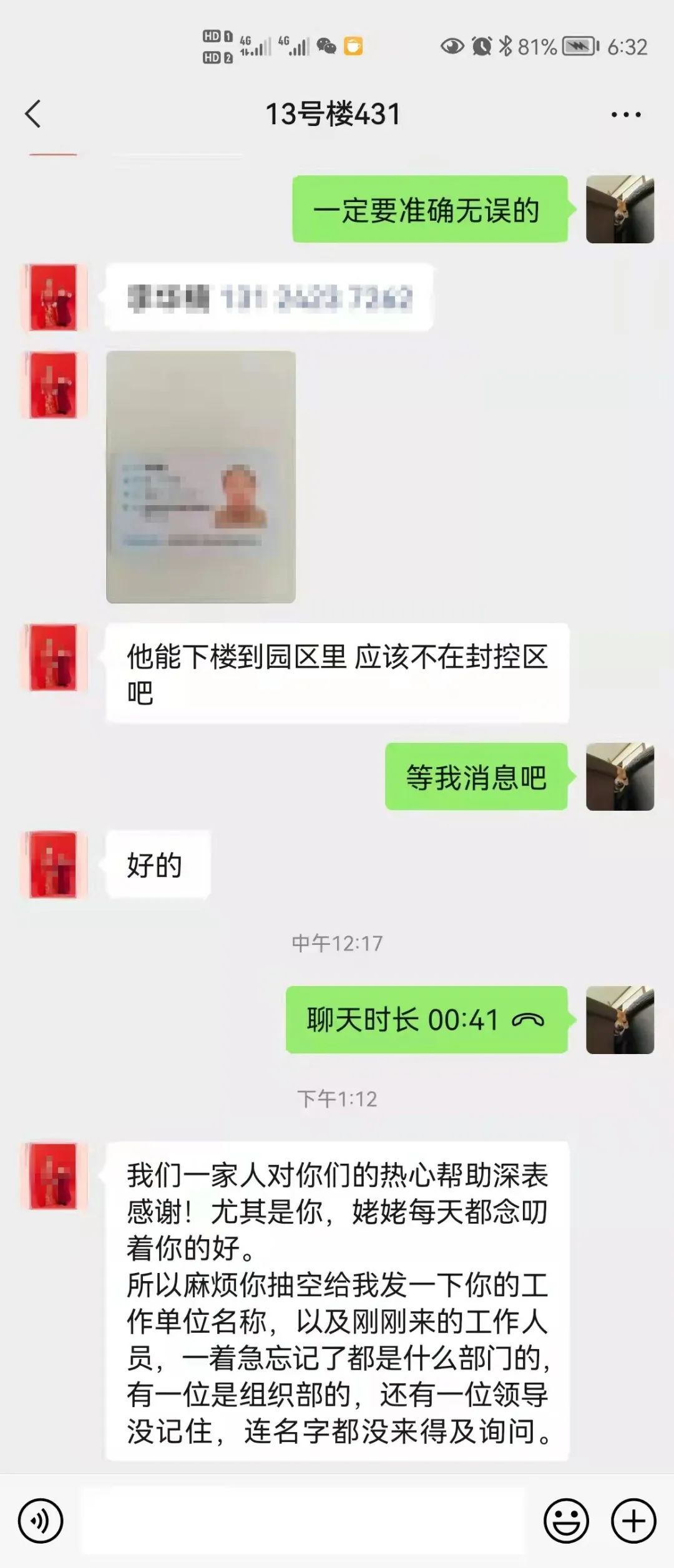Screen dimensions: 674x1568
Task: Switch to voice message input
Action: coord(41,1522)
